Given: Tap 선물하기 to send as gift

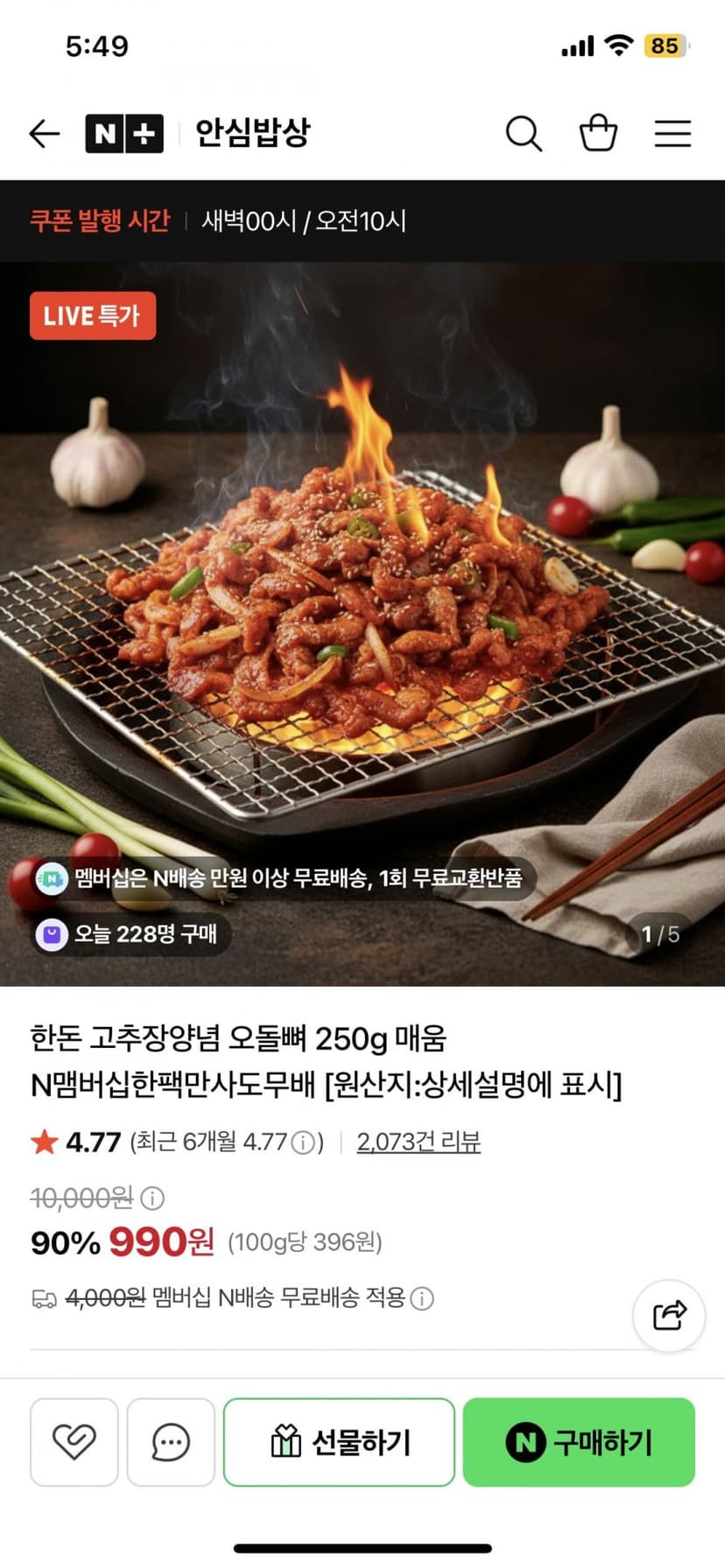Looking at the screenshot, I should point(339,1442).
